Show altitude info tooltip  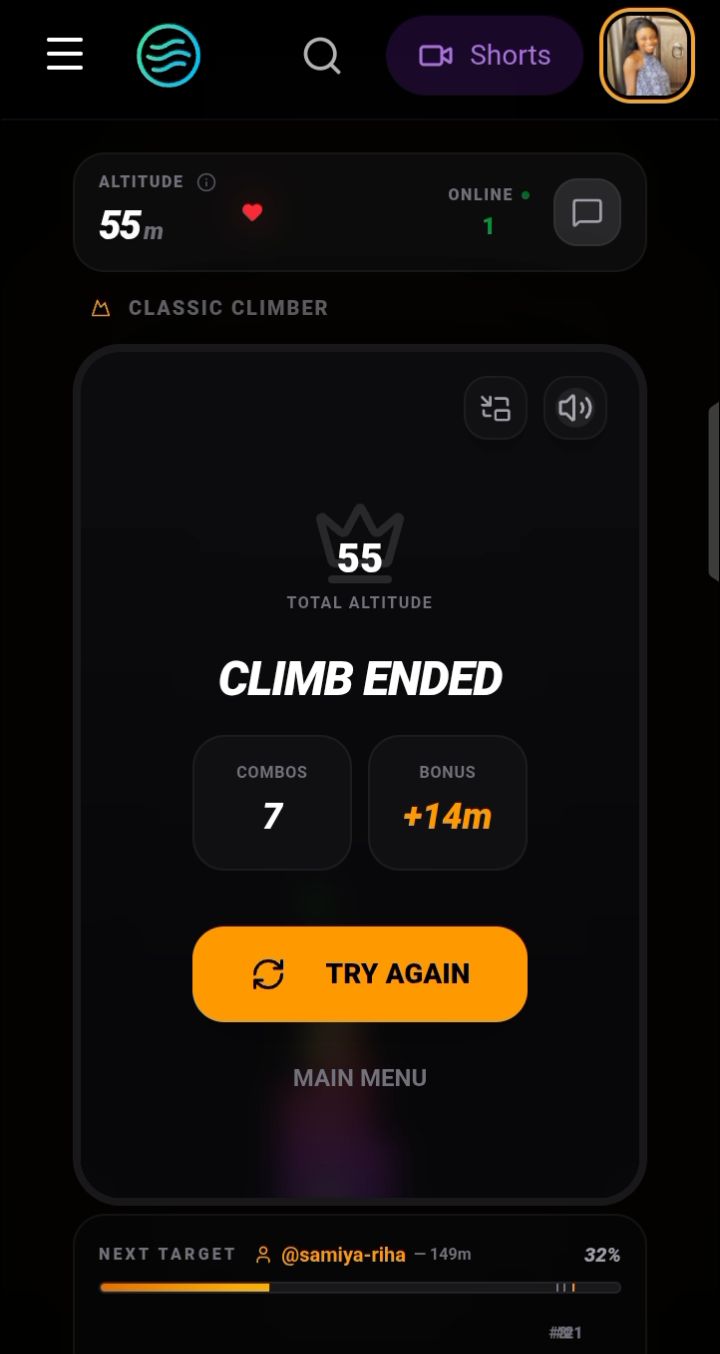pyautogui.click(x=206, y=182)
